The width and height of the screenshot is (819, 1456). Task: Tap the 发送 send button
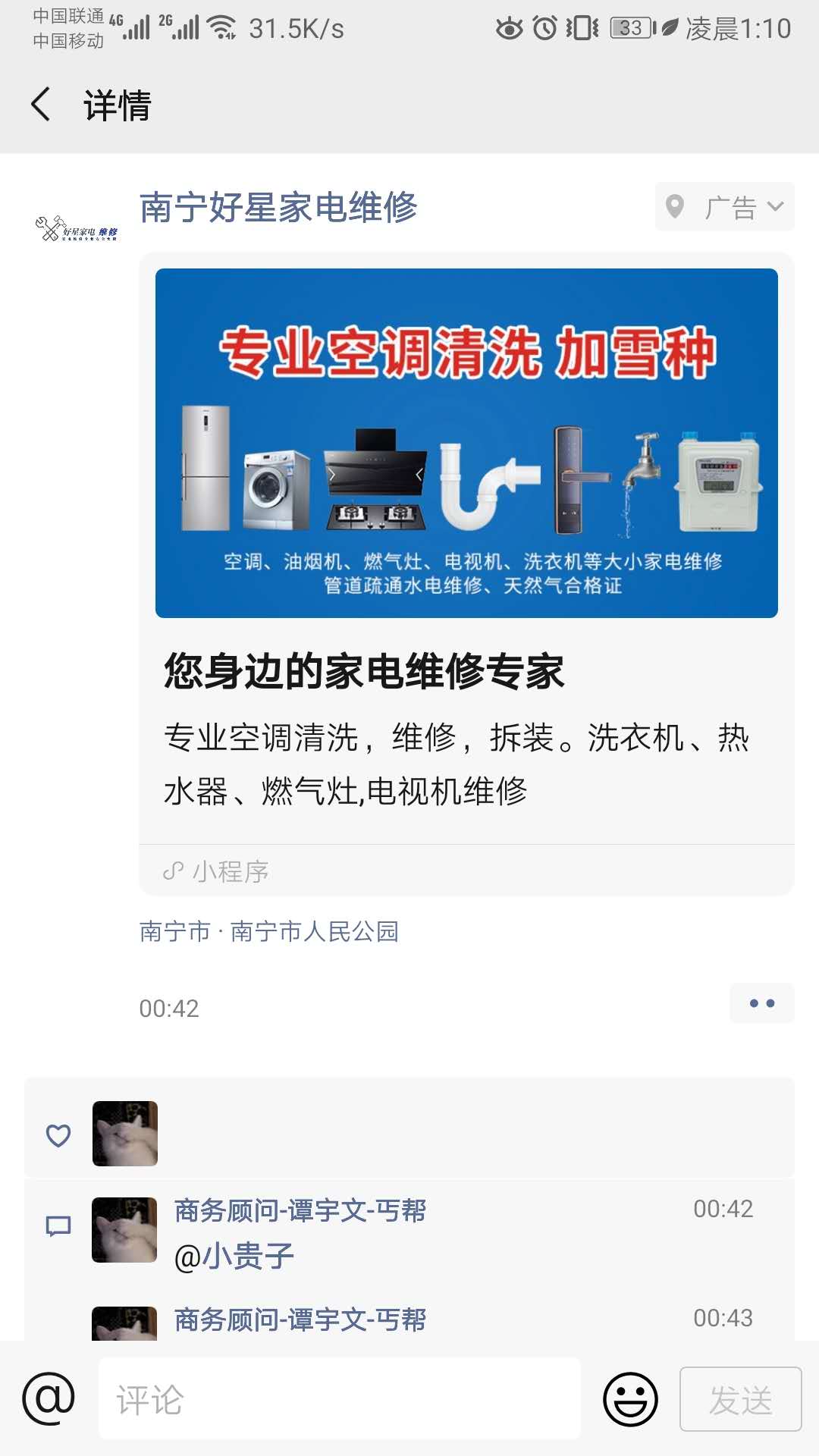point(741,1399)
